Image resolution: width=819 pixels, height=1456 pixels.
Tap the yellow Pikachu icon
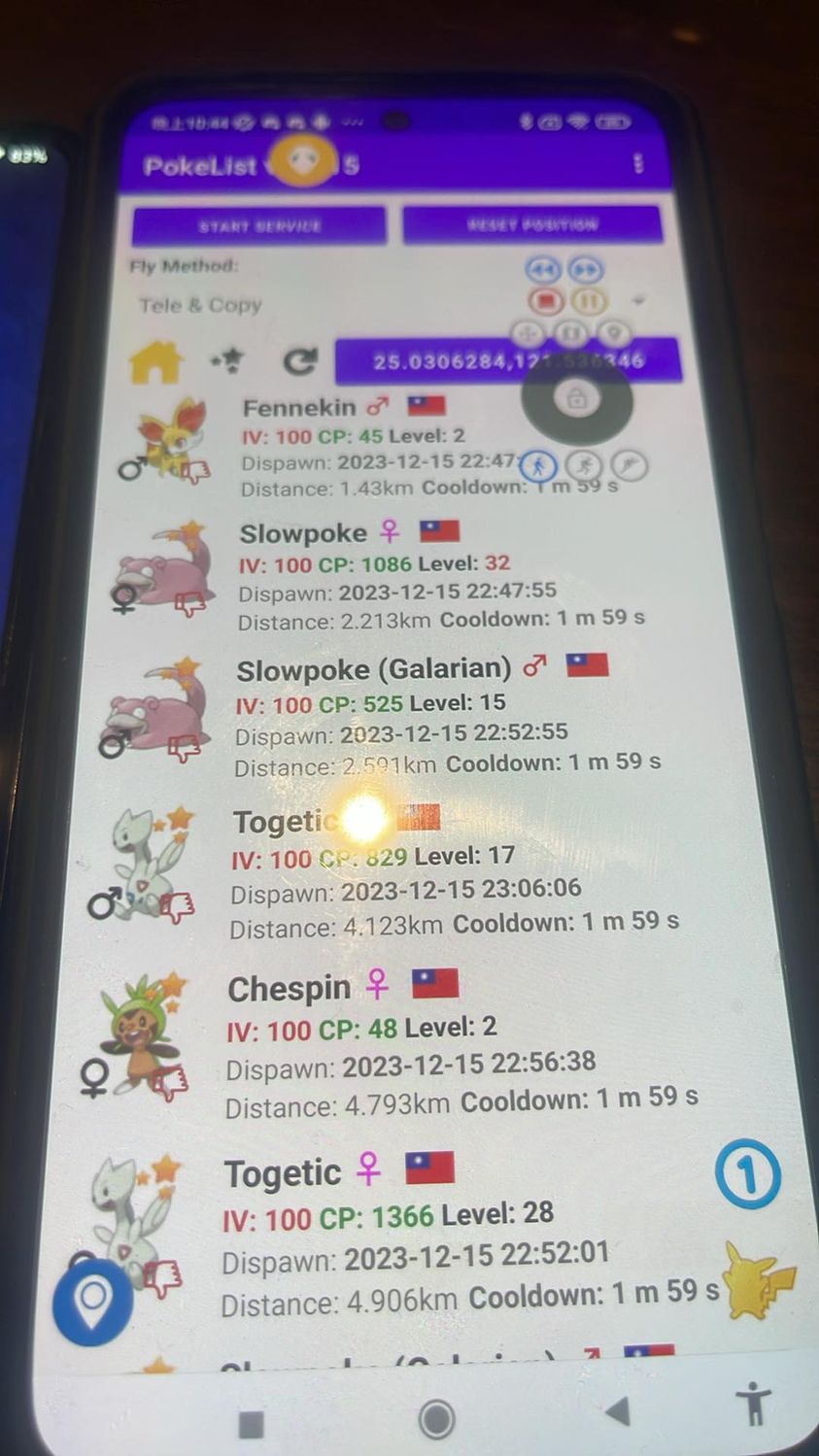pos(760,1279)
